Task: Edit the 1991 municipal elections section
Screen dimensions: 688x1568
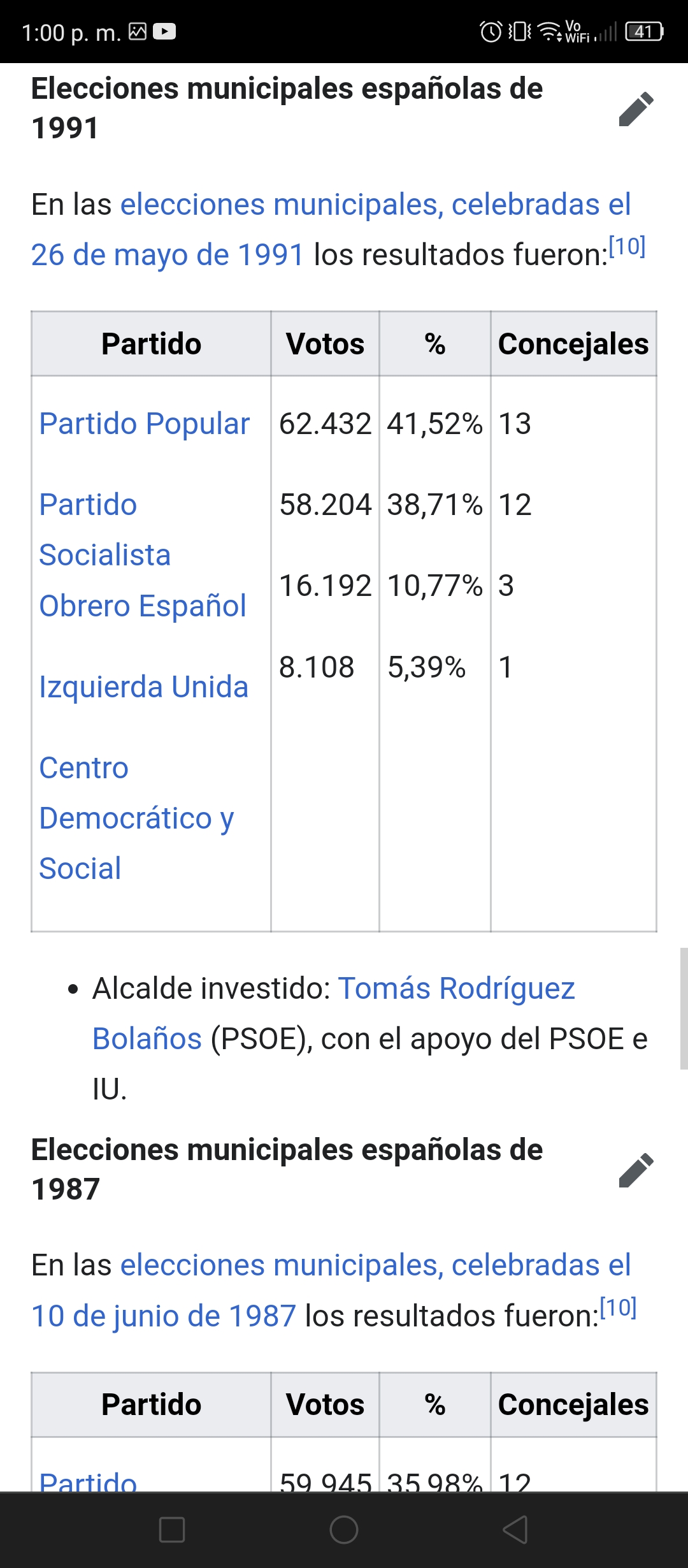Action: 636,109
